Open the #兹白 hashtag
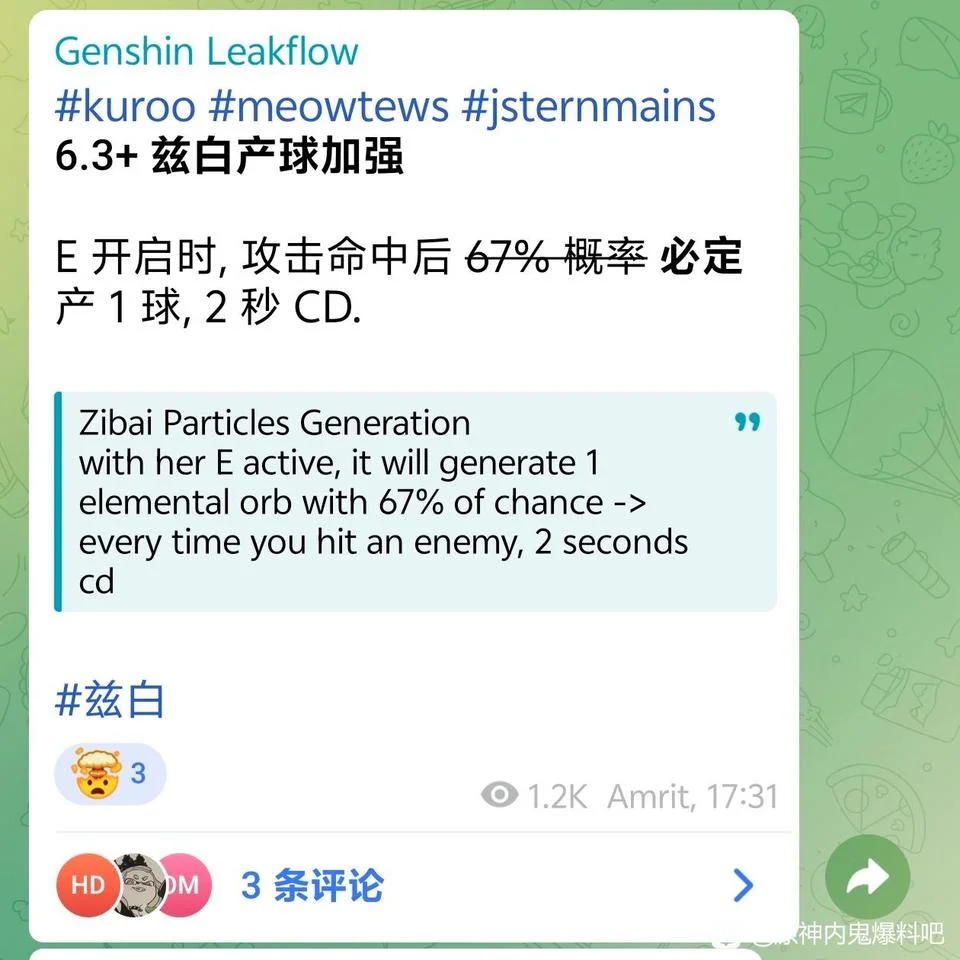Image resolution: width=960 pixels, height=960 pixels. coord(109,700)
